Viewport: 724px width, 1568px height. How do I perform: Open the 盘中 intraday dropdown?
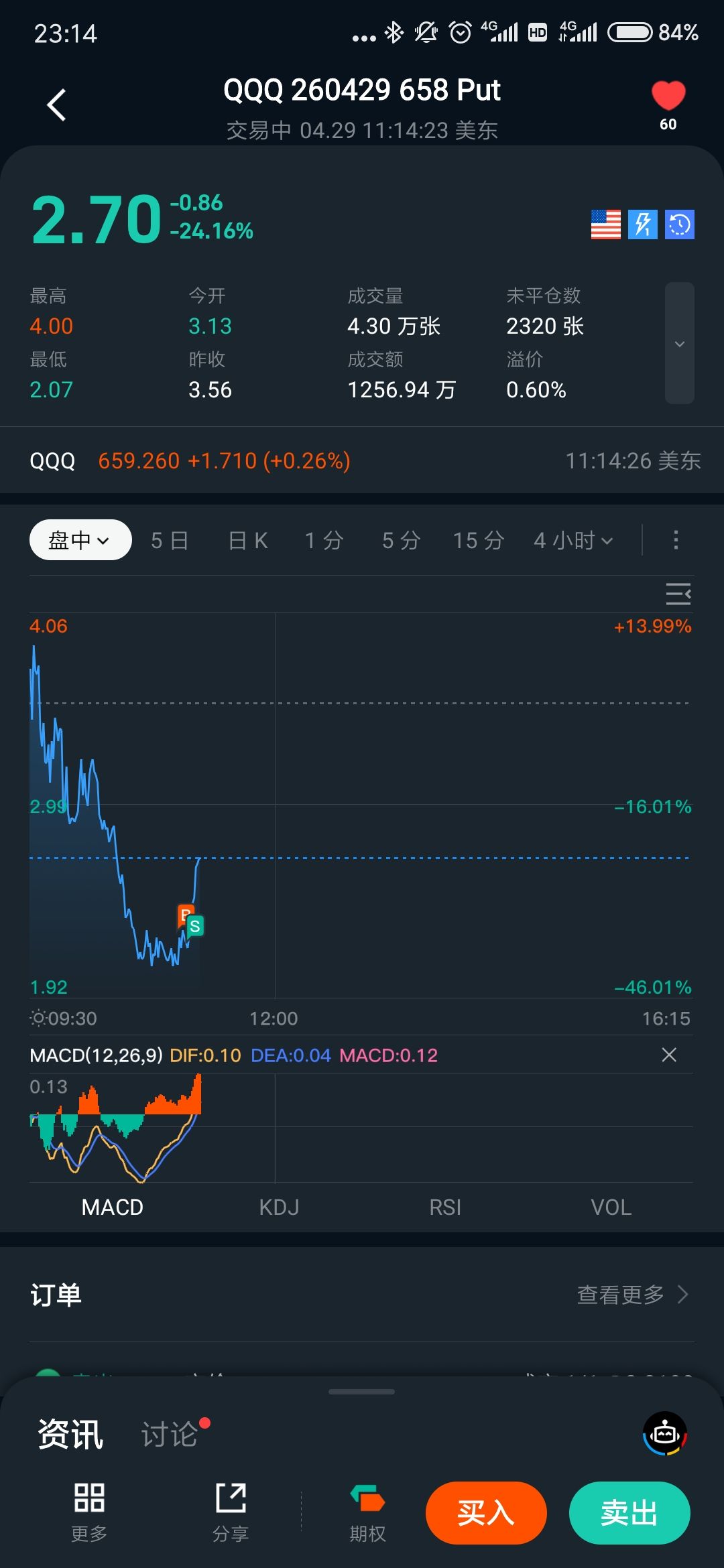click(80, 540)
